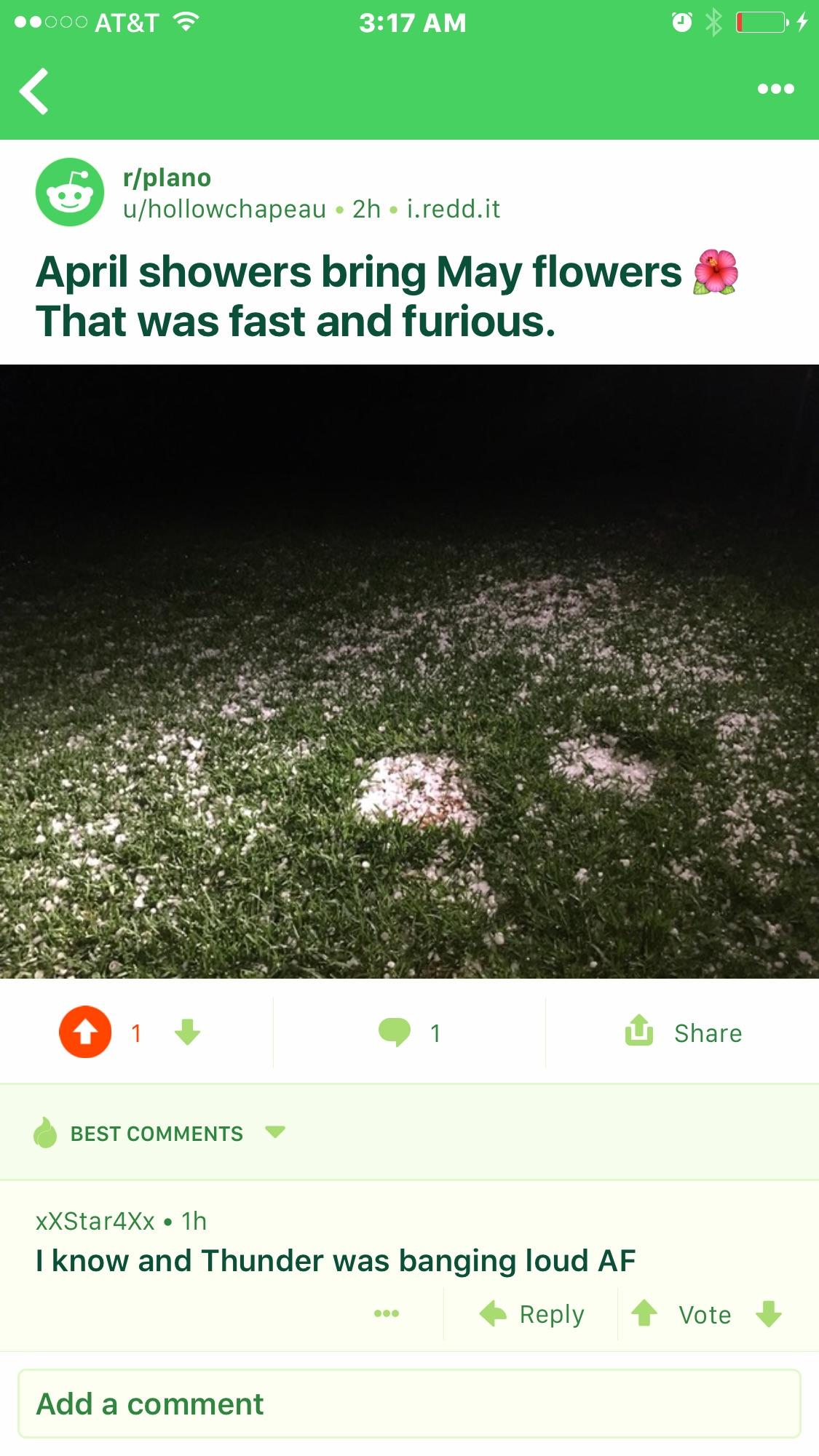Downvote xXStar4Xx's comment
Image resolution: width=819 pixels, height=1456 pixels.
click(769, 1314)
